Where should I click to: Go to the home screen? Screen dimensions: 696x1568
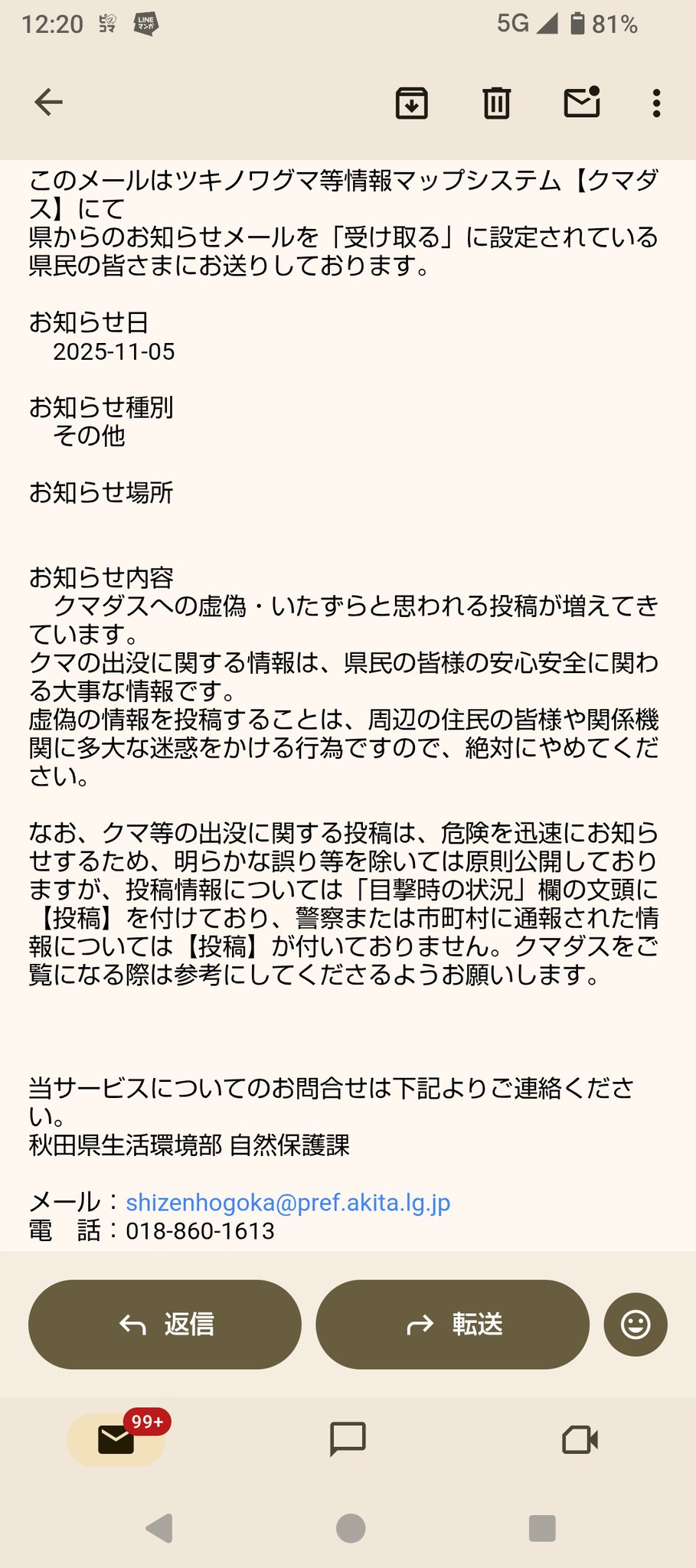coord(351,1528)
